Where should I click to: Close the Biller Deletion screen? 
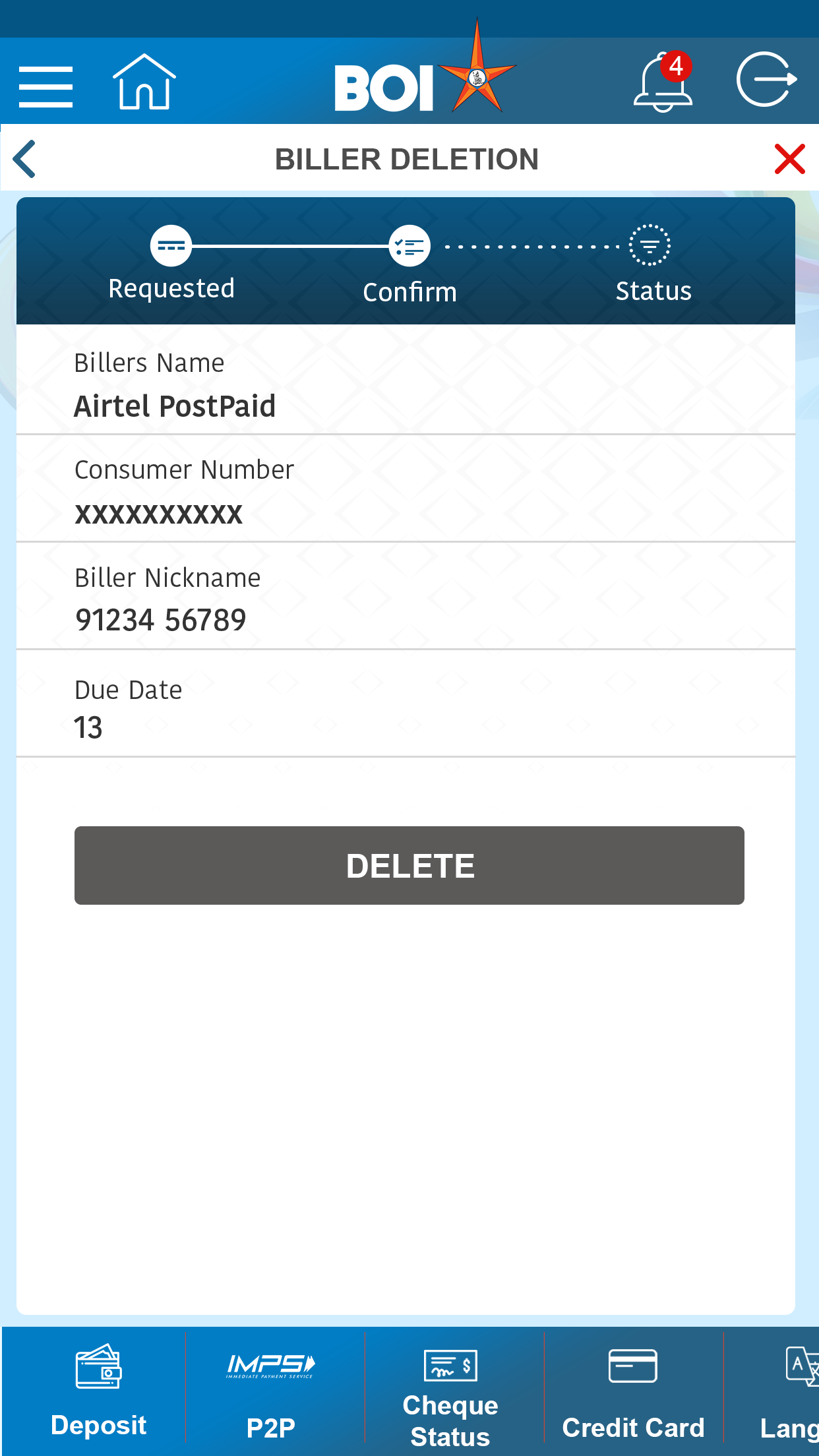(x=789, y=159)
